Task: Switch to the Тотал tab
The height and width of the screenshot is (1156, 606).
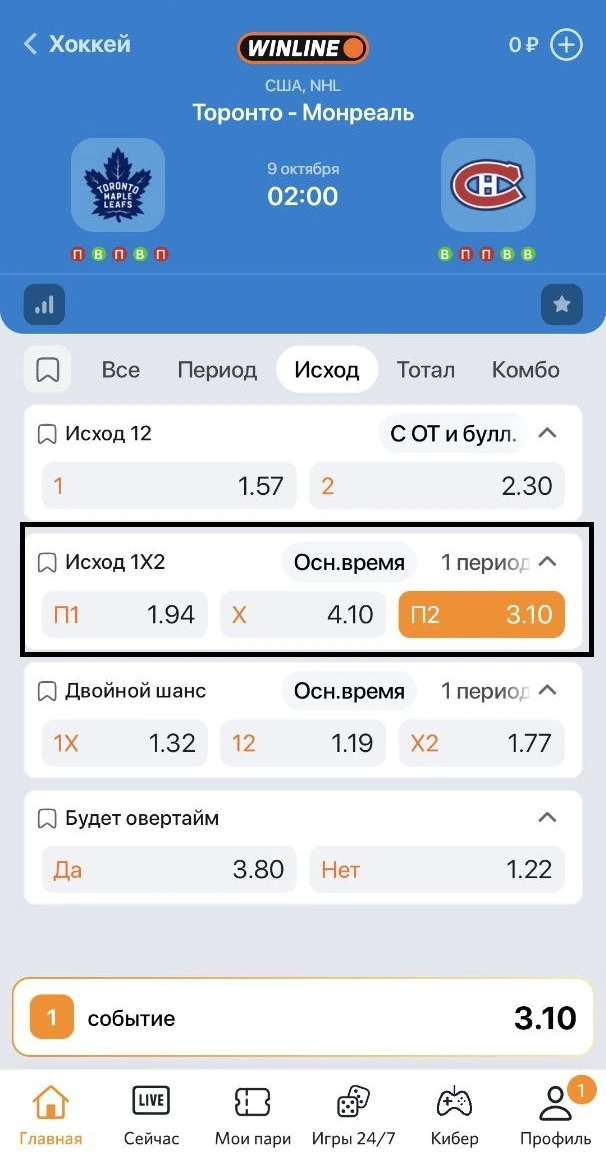Action: coord(425,370)
